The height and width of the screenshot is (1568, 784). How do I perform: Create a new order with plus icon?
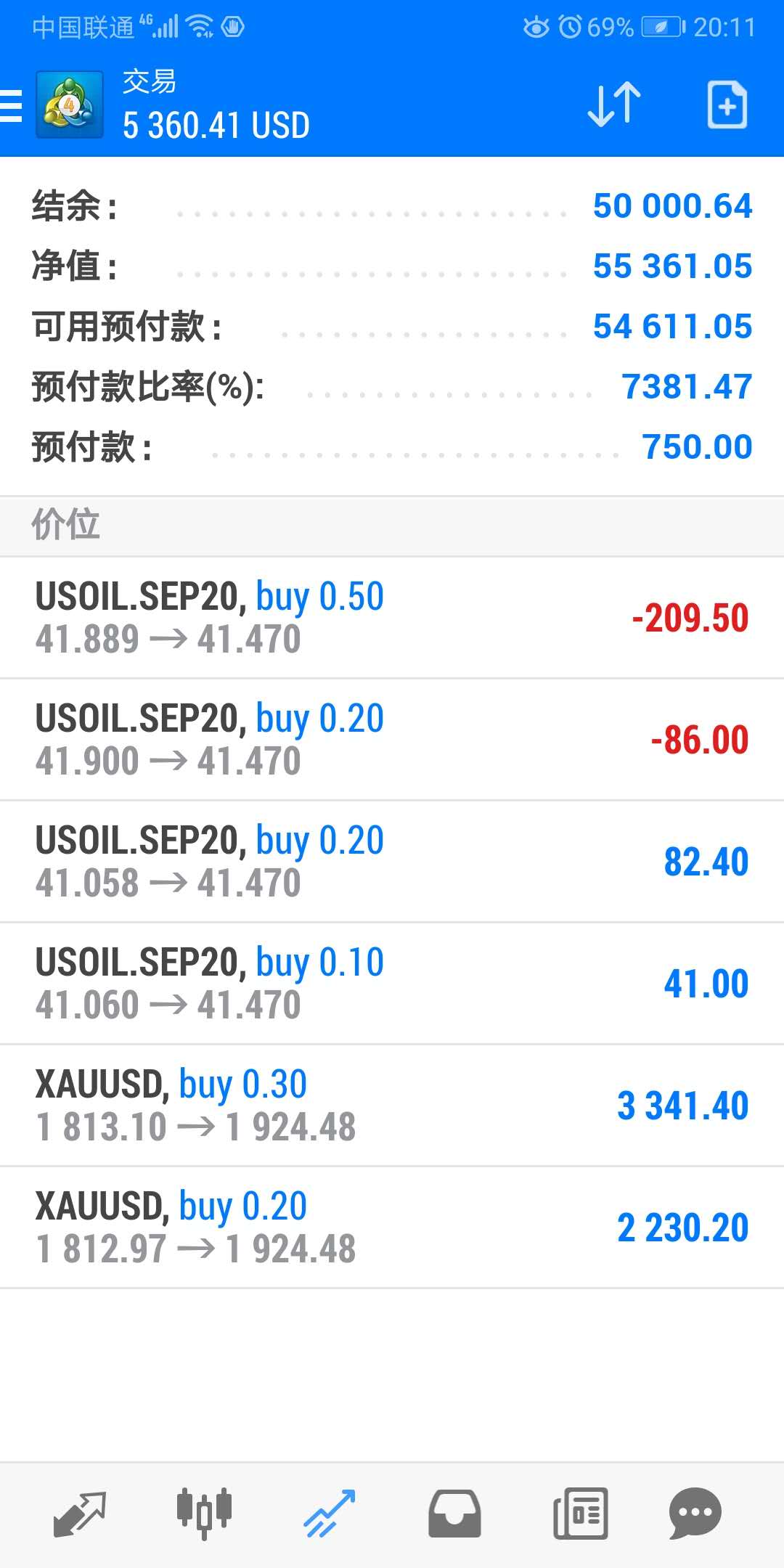point(727,105)
